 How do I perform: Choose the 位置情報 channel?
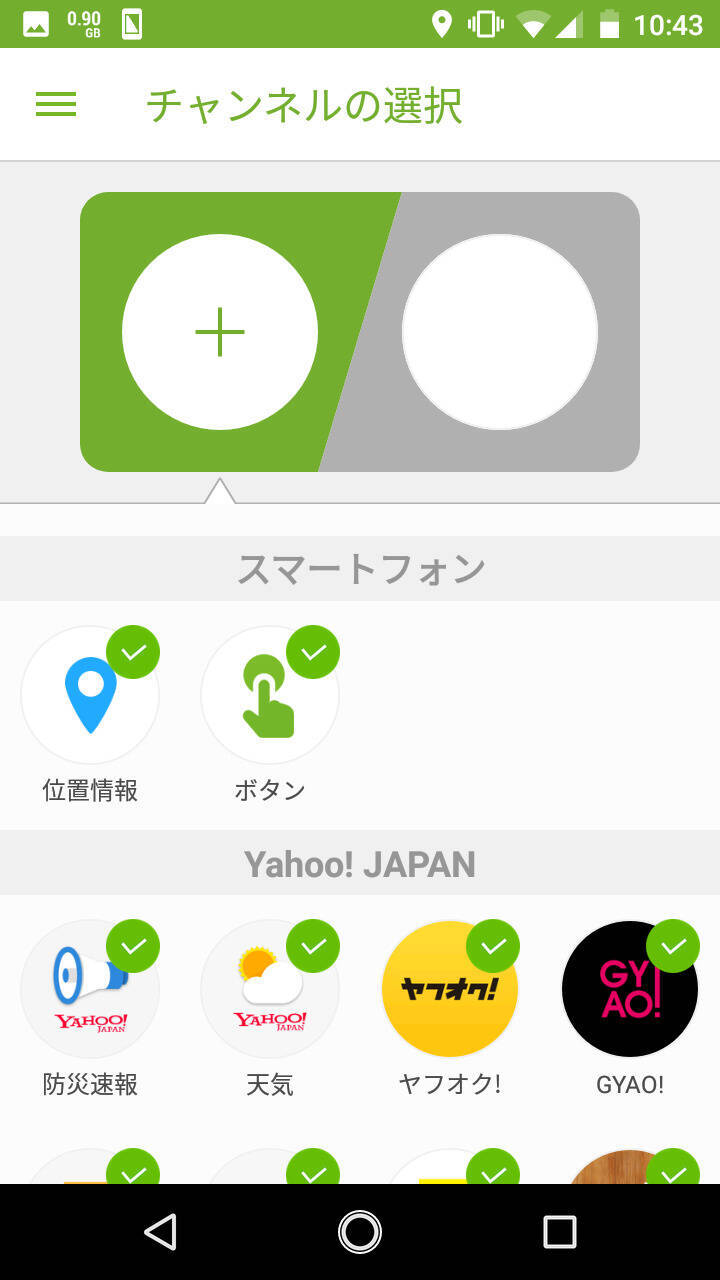coord(90,696)
